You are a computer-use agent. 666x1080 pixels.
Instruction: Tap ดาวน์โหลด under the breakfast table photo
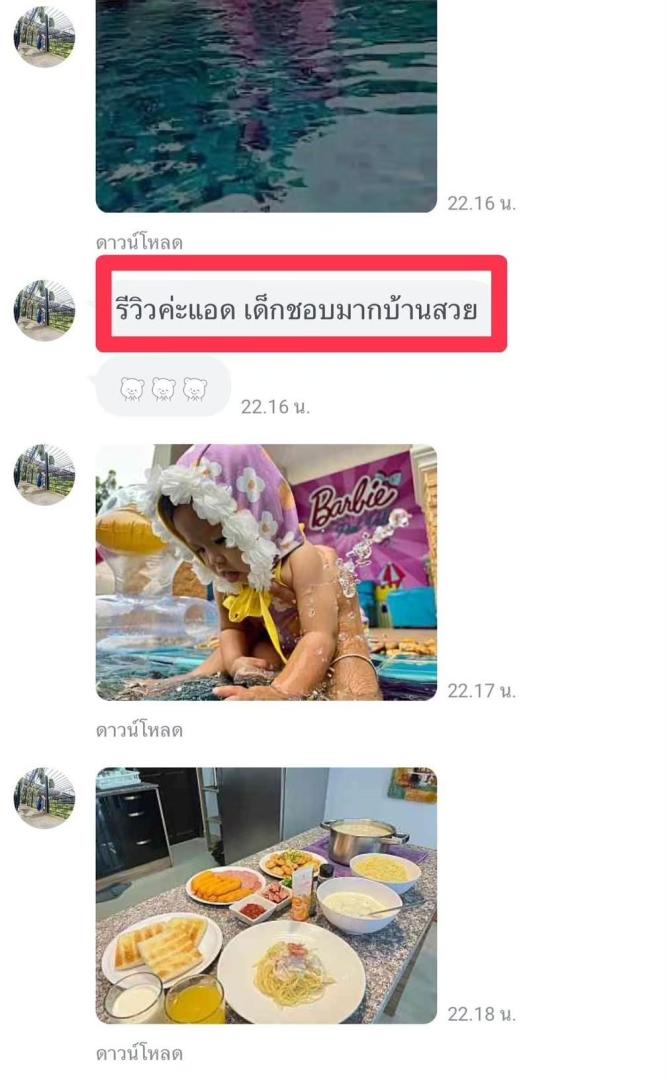139,1053
